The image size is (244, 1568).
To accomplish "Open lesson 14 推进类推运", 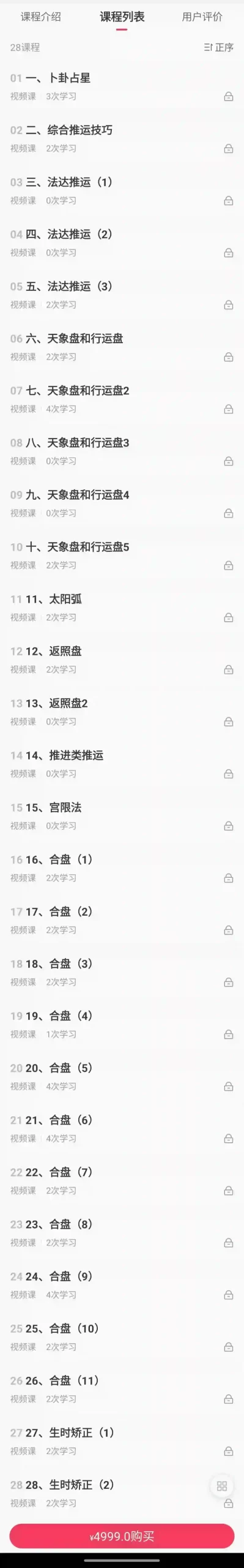I will (x=122, y=764).
